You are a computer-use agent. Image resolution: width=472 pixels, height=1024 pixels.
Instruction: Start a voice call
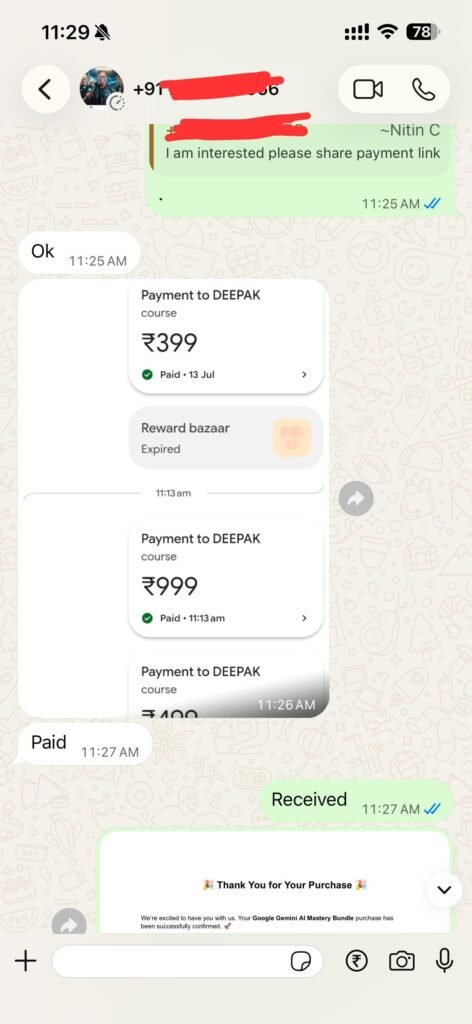[424, 89]
